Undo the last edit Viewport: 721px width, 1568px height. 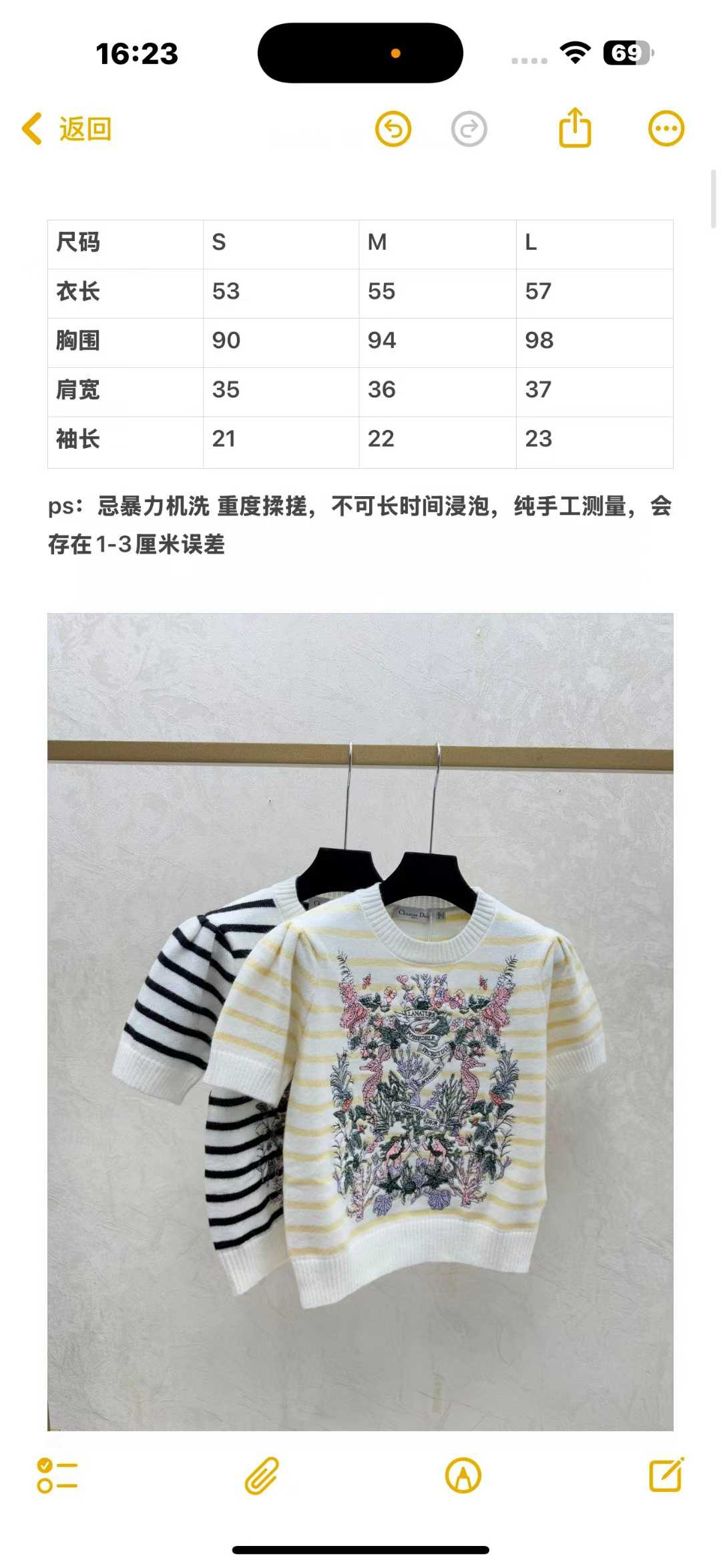pos(393,129)
